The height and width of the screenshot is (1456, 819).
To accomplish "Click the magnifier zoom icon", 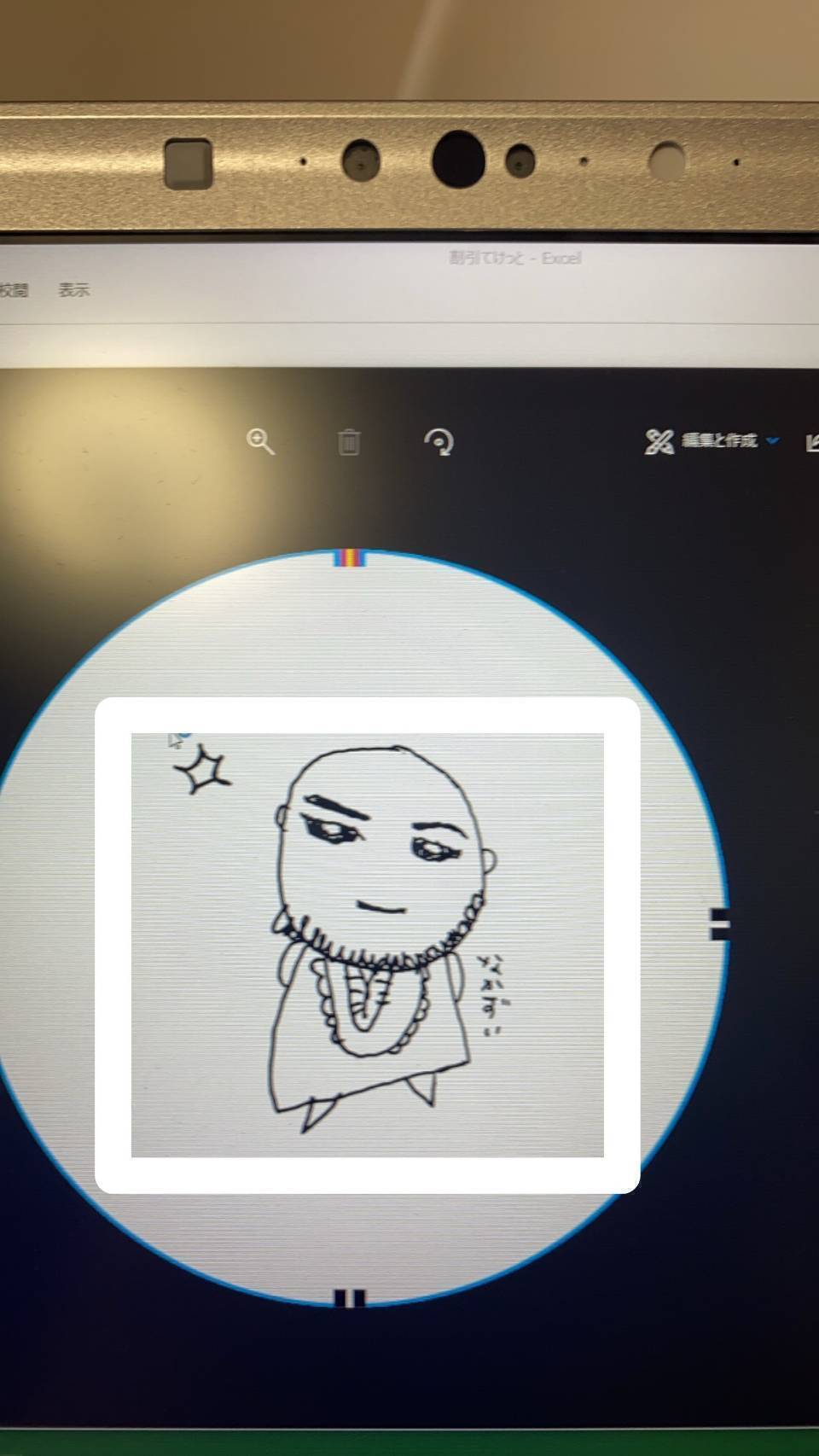I will (x=262, y=442).
